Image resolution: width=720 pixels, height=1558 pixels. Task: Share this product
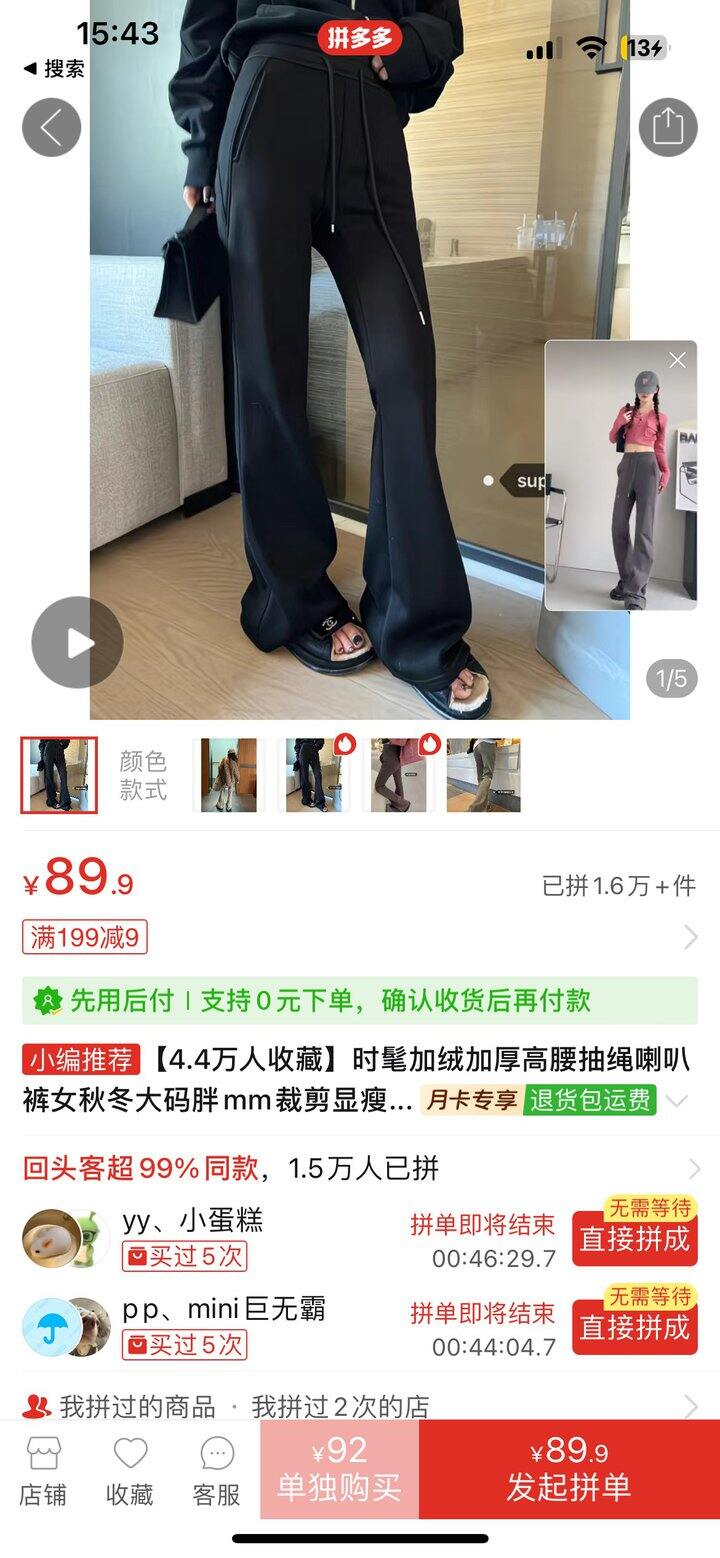(667, 127)
